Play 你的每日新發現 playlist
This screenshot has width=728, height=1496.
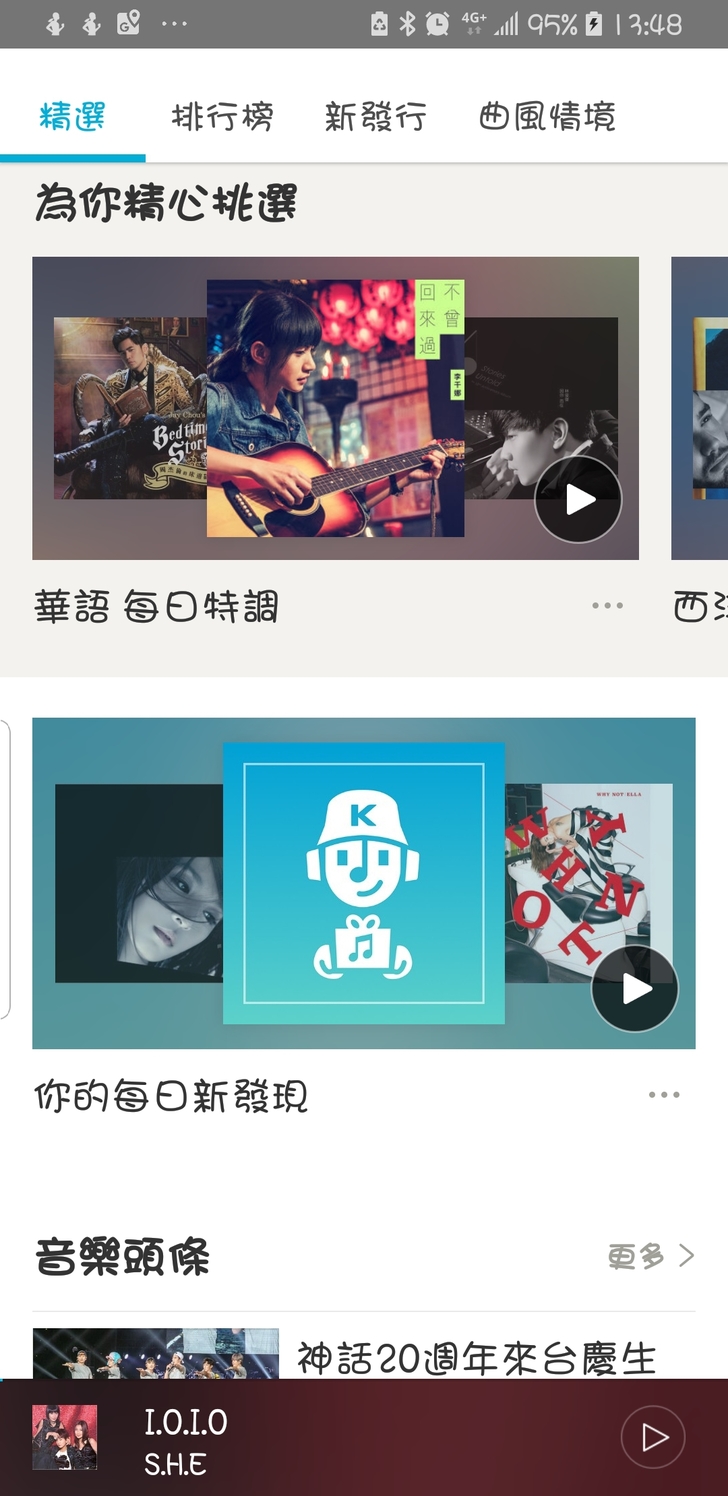pyautogui.click(x=634, y=989)
